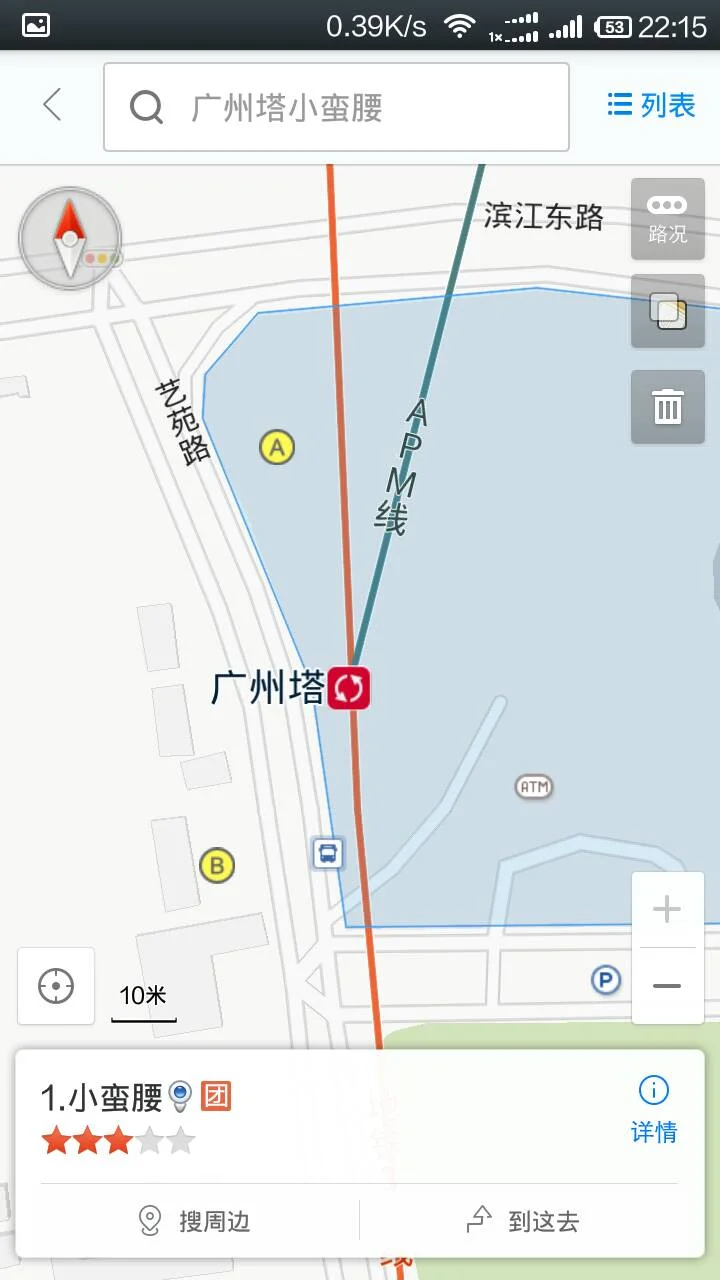This screenshot has height=1280, width=720.
Task: Tap 到这去 to get directions
Action: [x=523, y=1221]
